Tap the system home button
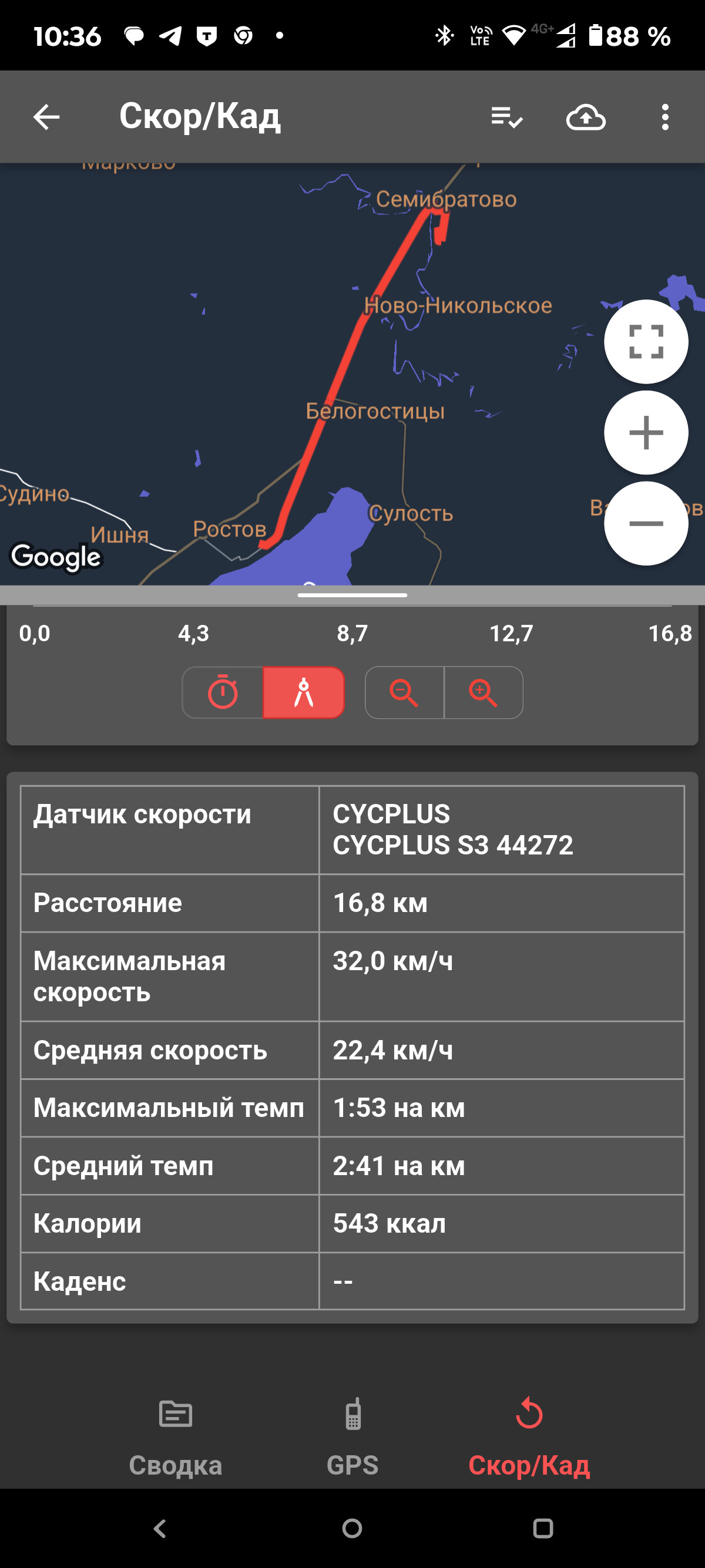 coord(352,1528)
